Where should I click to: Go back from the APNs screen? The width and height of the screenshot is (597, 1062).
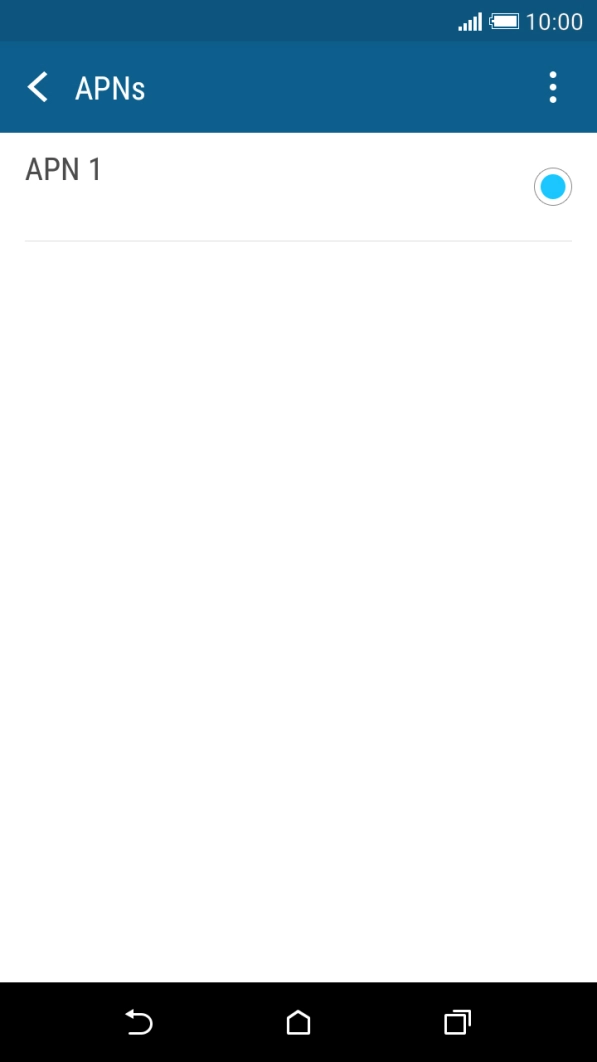click(x=38, y=87)
